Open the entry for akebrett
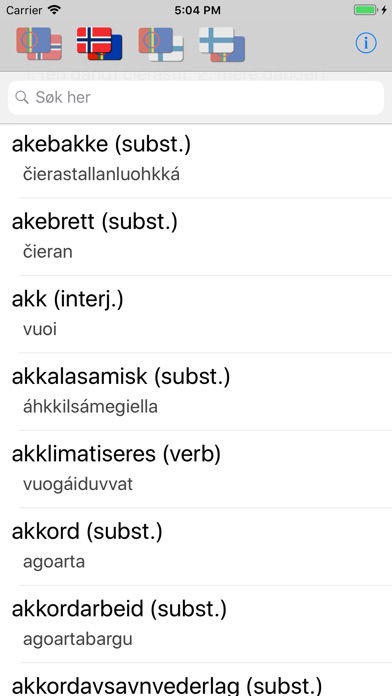 click(x=196, y=237)
